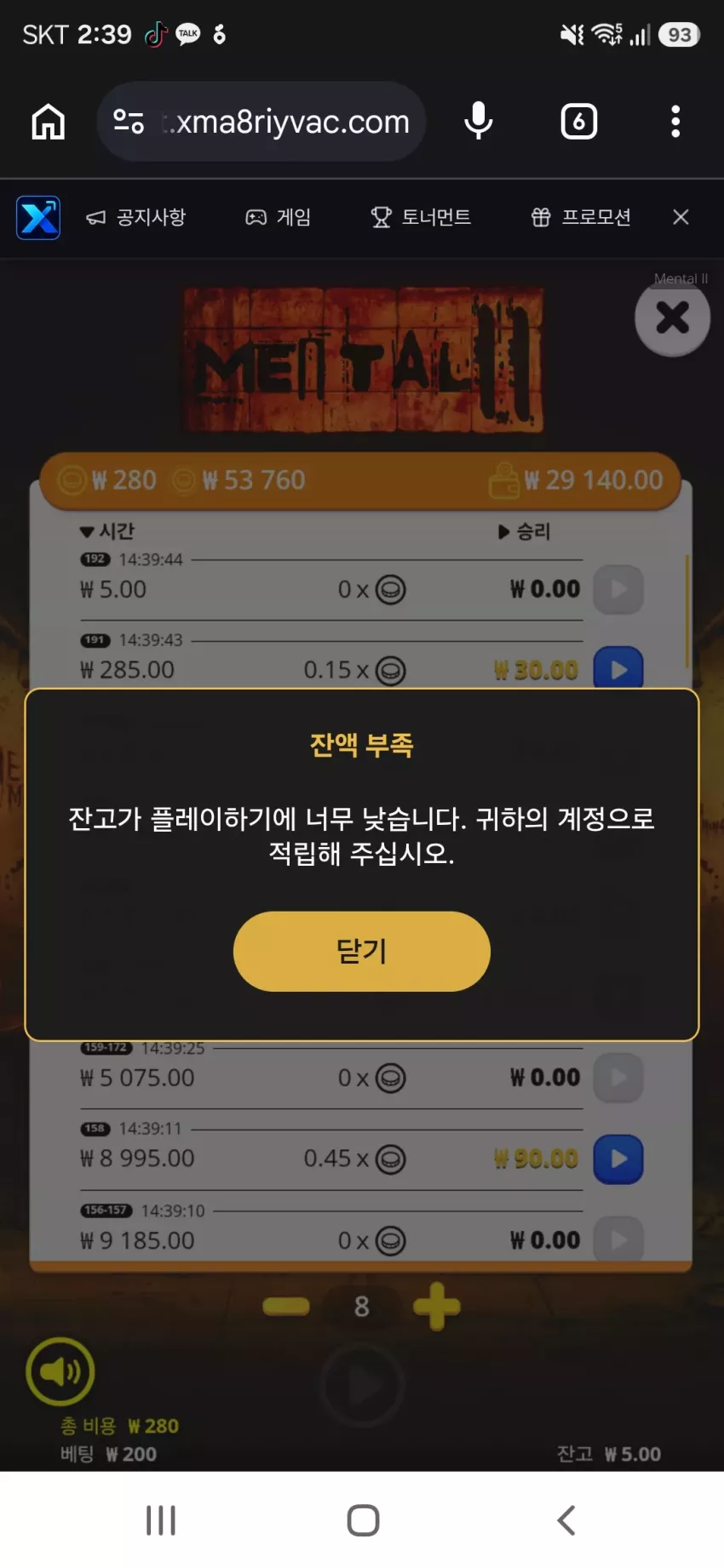Viewport: 724px width, 1568px height.
Task: Open the 공지사항 announcements section
Action: pyautogui.click(x=136, y=218)
